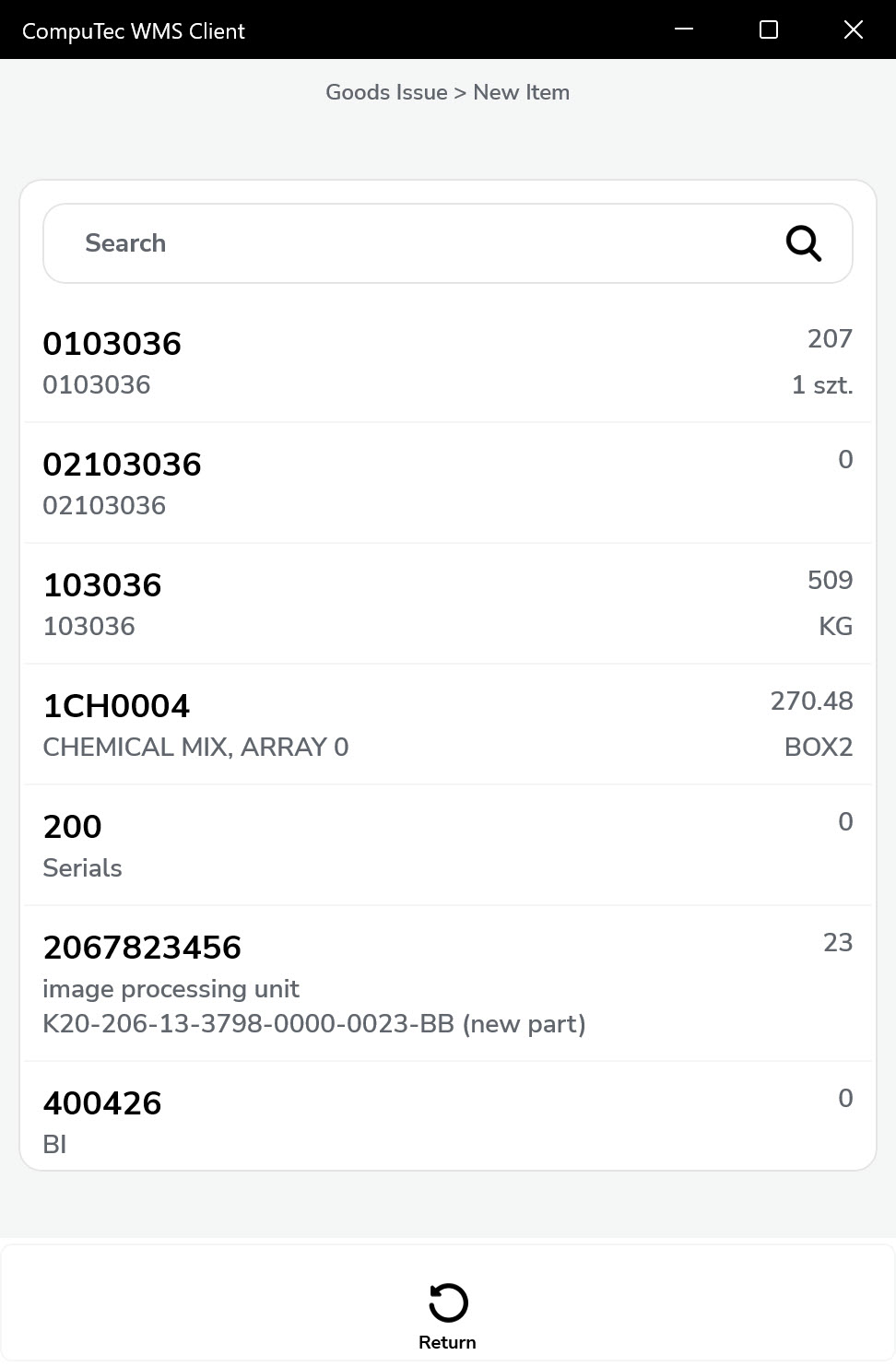Click the K20-206-13-3798-0000-0023-BB part number
The image size is (896, 1367).
click(314, 1023)
